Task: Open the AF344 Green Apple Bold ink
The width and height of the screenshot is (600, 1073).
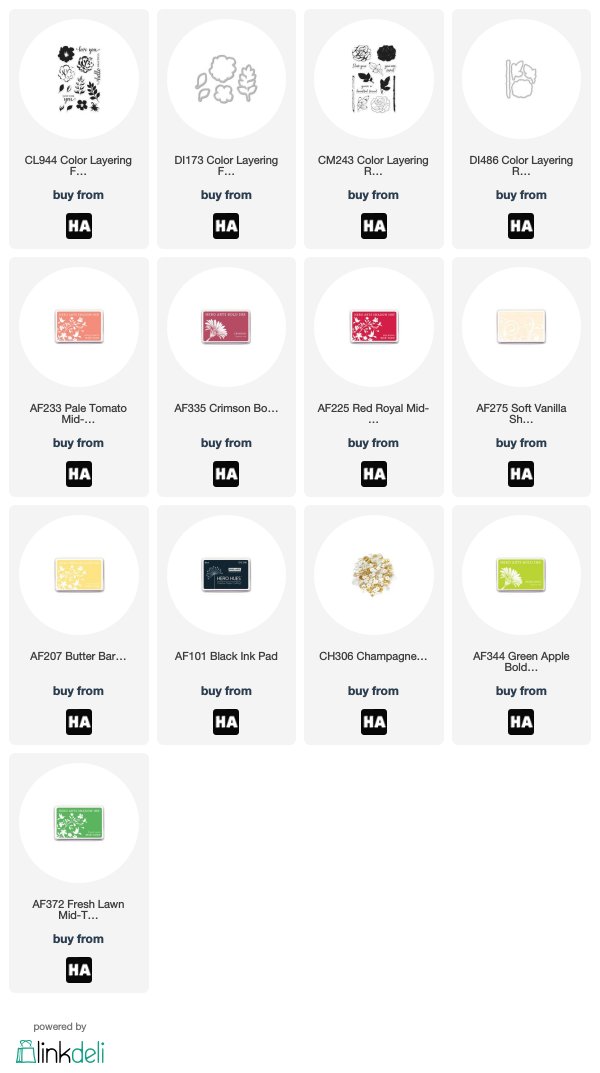Action: click(x=521, y=575)
